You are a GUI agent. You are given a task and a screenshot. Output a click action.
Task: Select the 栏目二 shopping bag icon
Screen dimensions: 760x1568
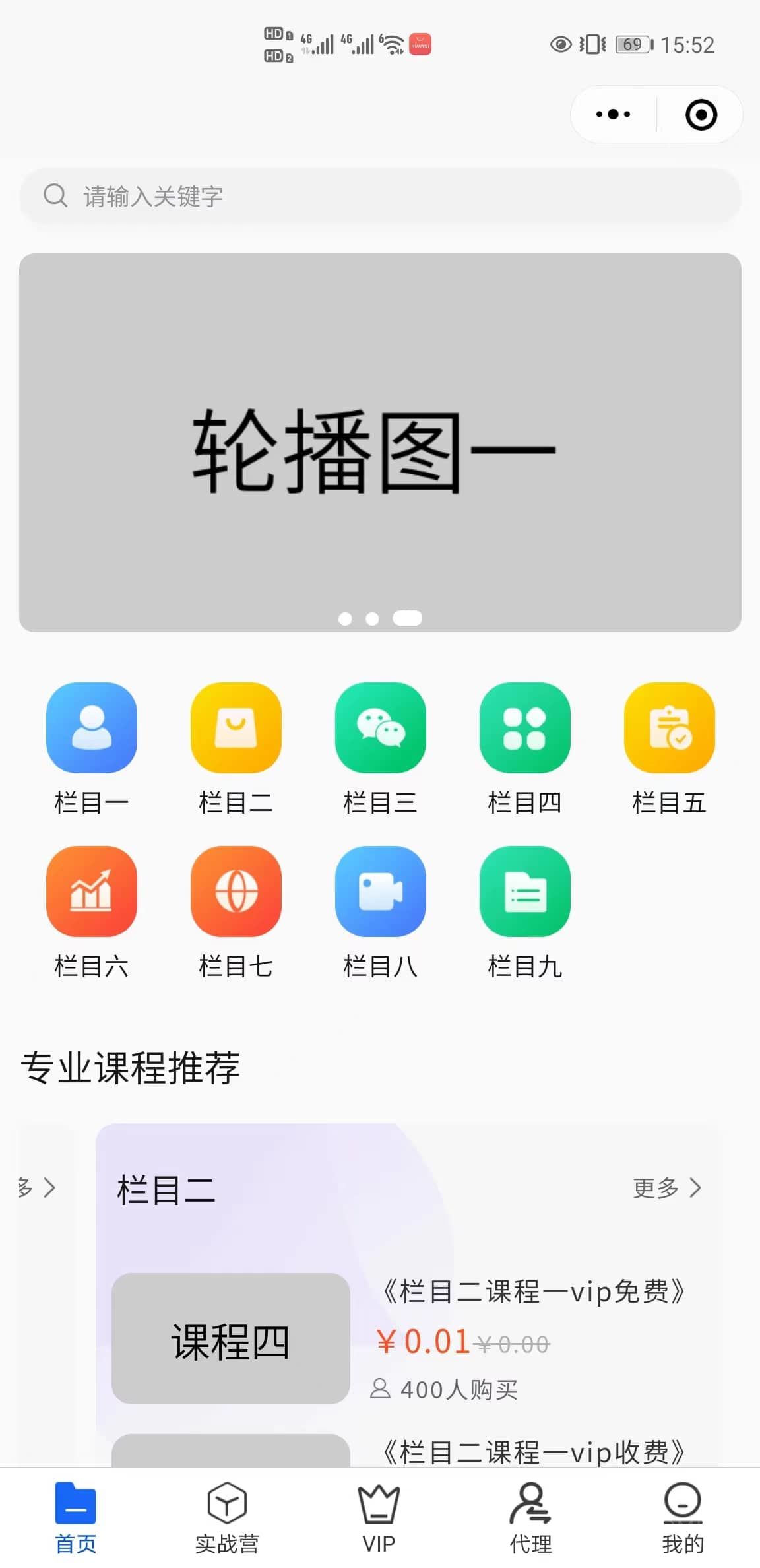pyautogui.click(x=236, y=729)
